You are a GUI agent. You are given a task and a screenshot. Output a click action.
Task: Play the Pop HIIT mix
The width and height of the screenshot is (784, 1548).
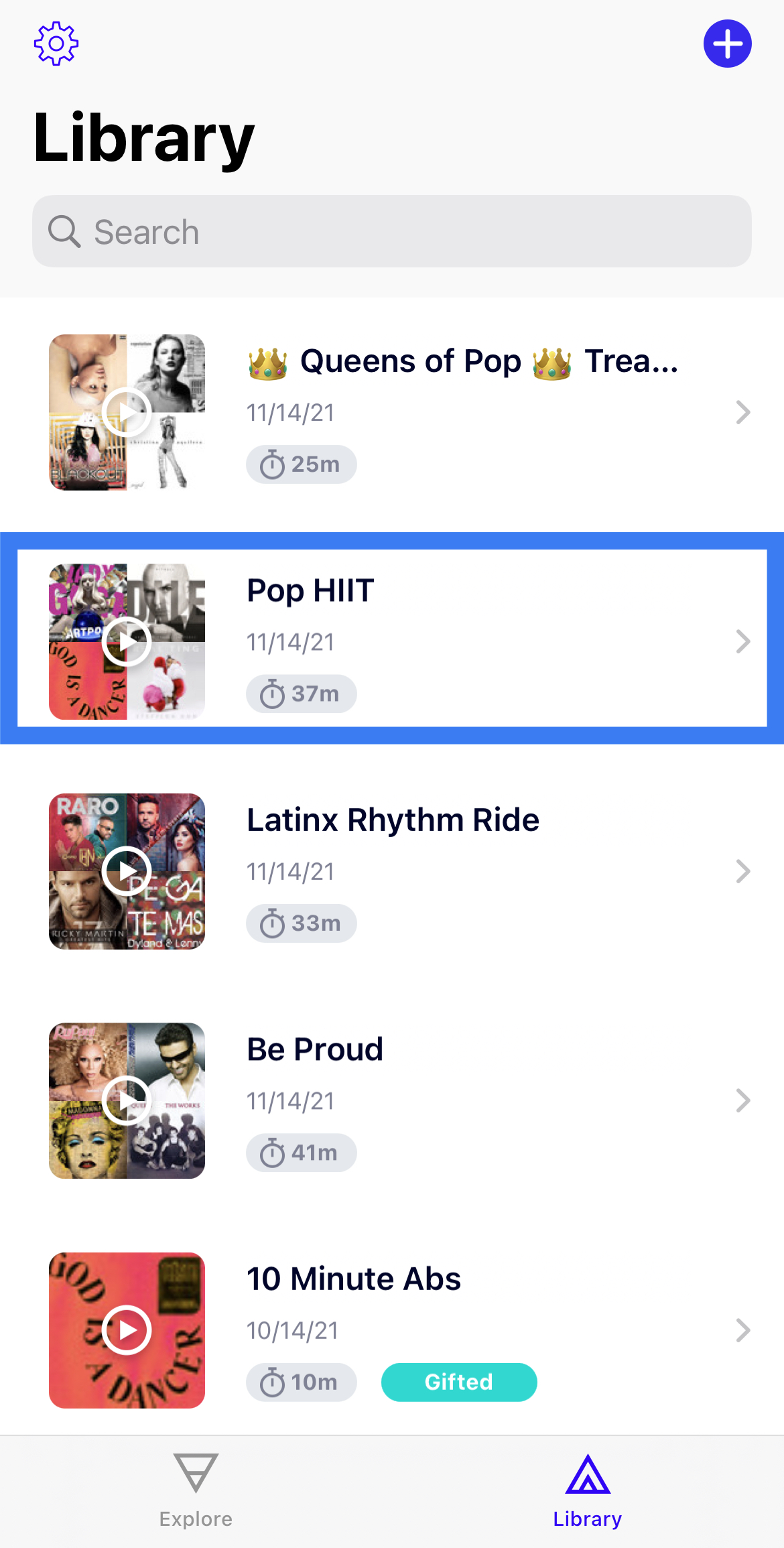(x=127, y=641)
